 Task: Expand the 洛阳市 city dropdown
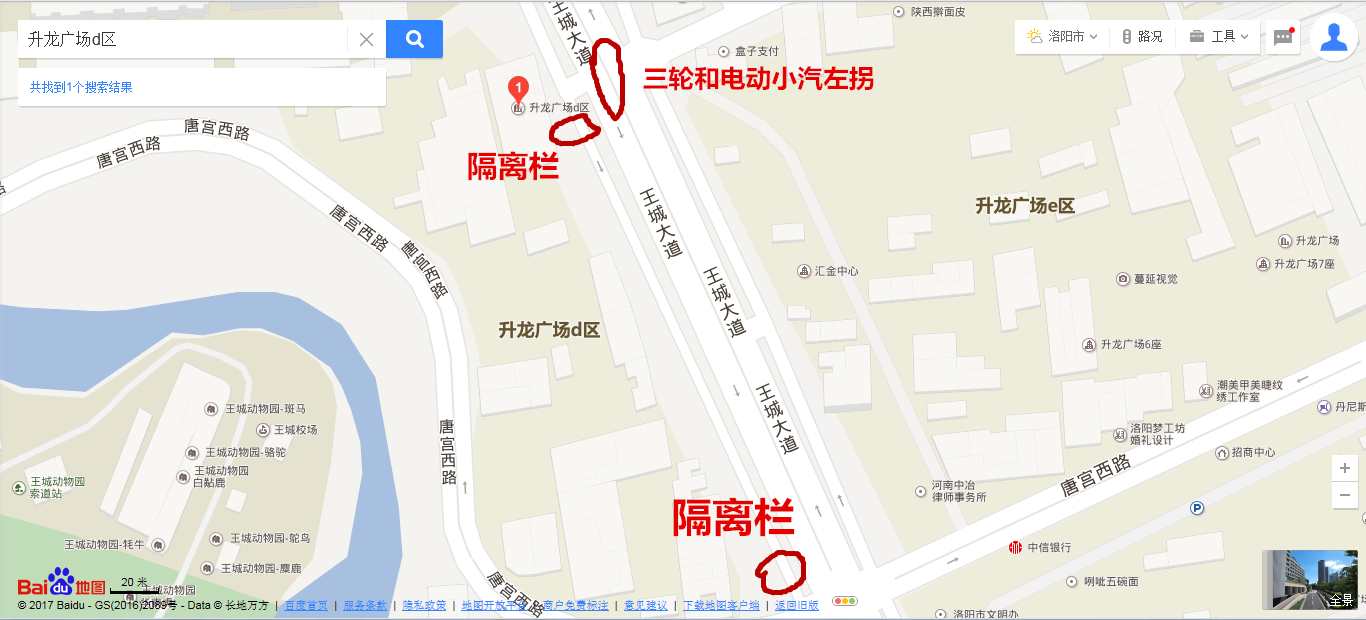click(1063, 36)
